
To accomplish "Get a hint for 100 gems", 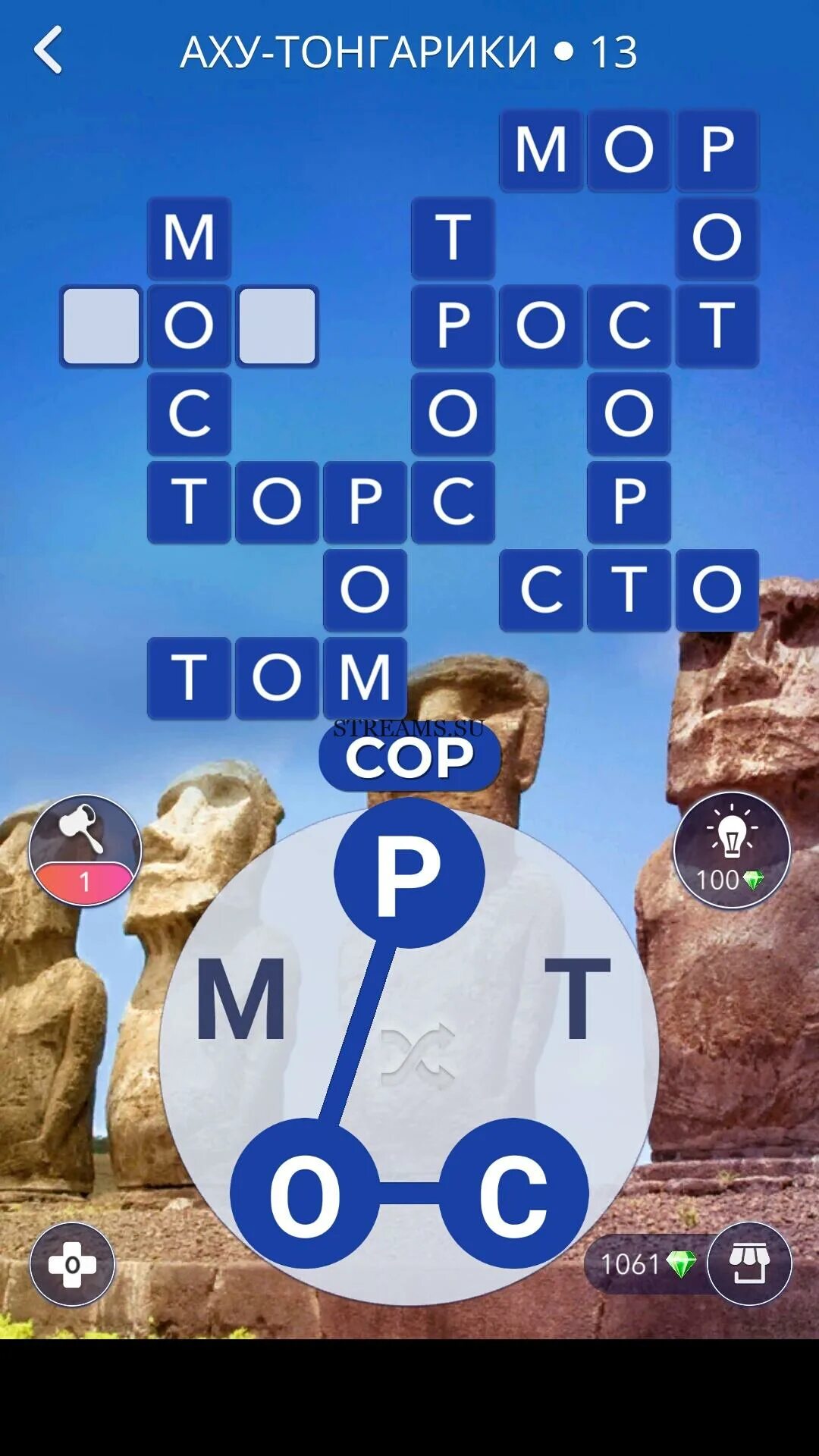I will (x=732, y=850).
